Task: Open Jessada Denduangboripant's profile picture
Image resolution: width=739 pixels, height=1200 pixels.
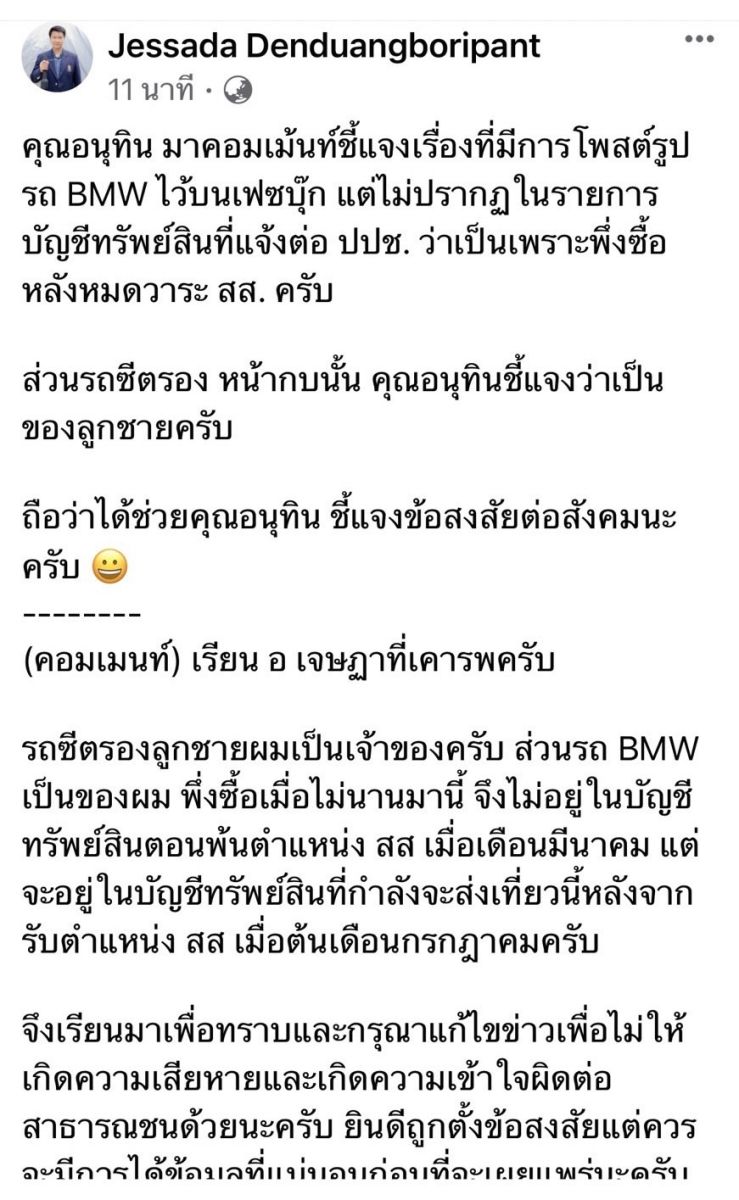Action: click(57, 57)
